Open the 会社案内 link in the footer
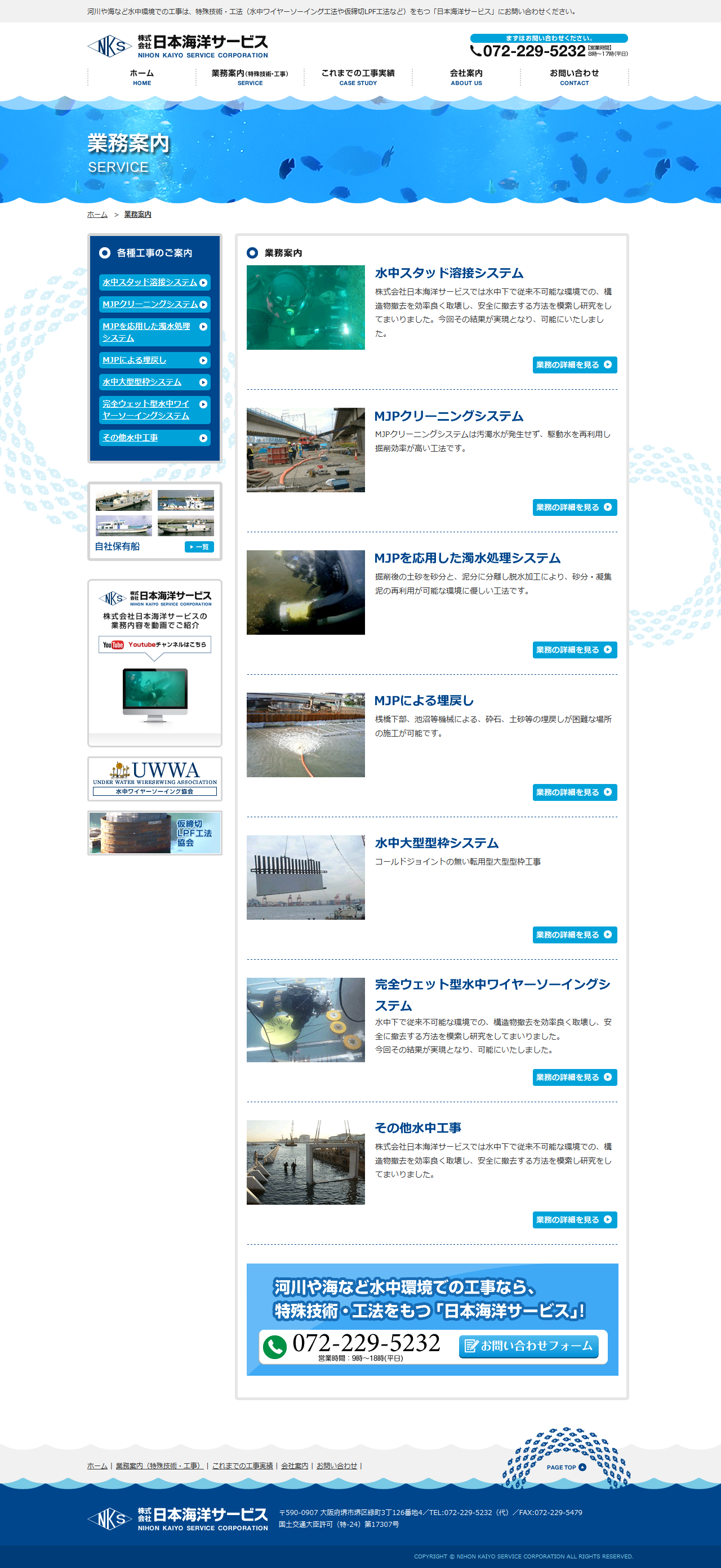 click(294, 1465)
